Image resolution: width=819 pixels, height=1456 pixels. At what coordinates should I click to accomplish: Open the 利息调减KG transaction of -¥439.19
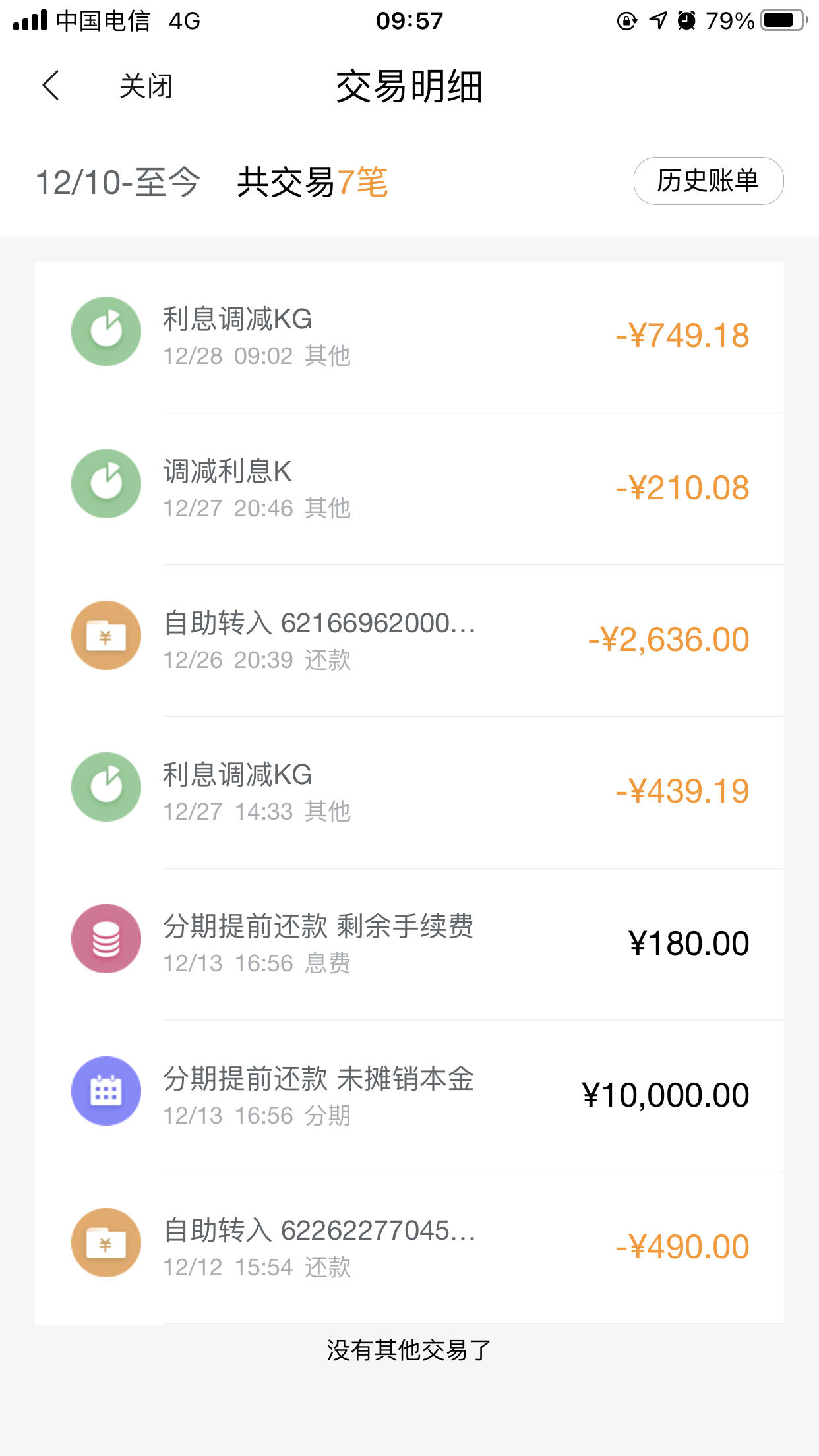coord(409,793)
